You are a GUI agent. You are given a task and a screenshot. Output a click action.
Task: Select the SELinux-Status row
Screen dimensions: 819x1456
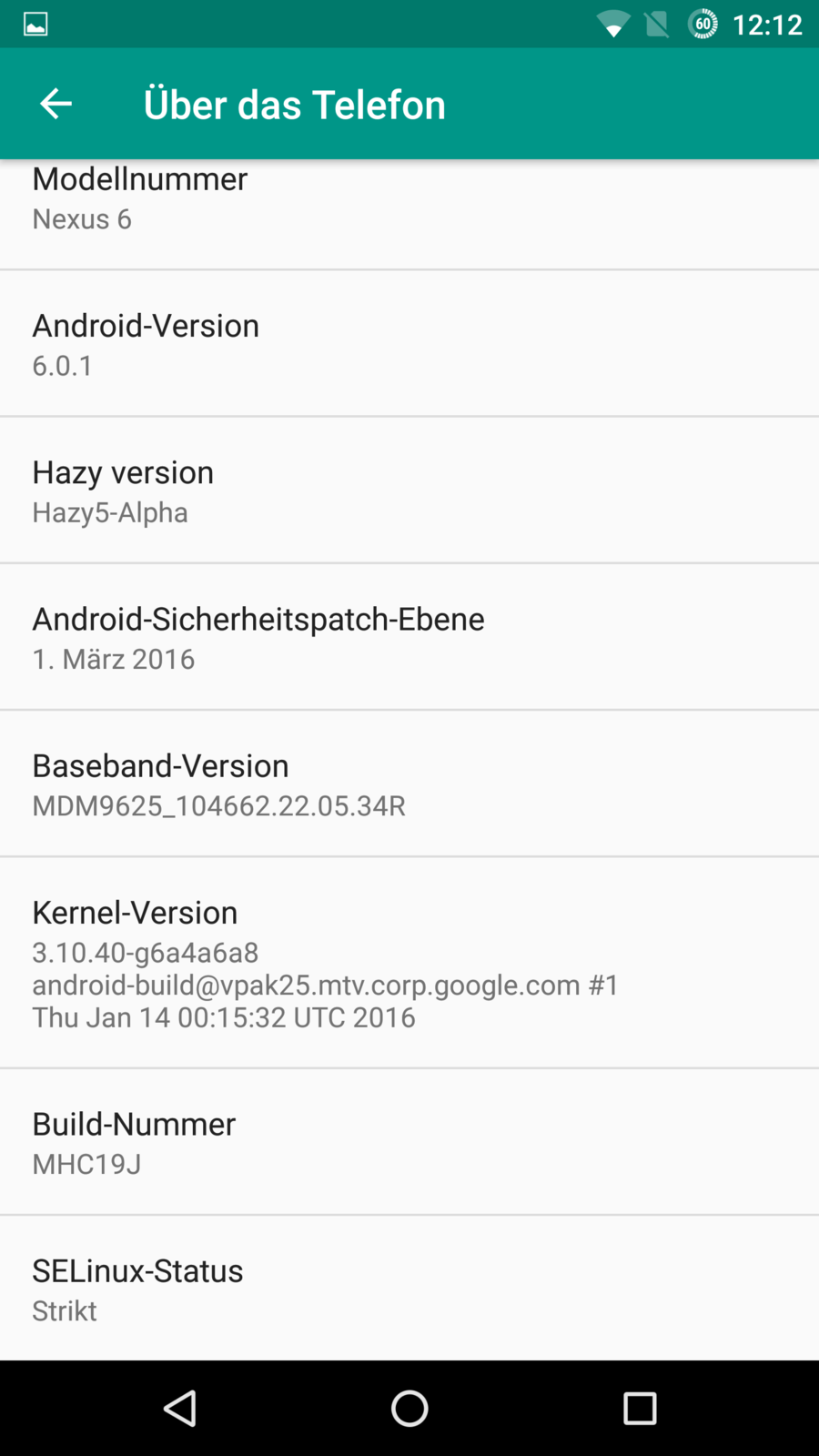point(409,1289)
